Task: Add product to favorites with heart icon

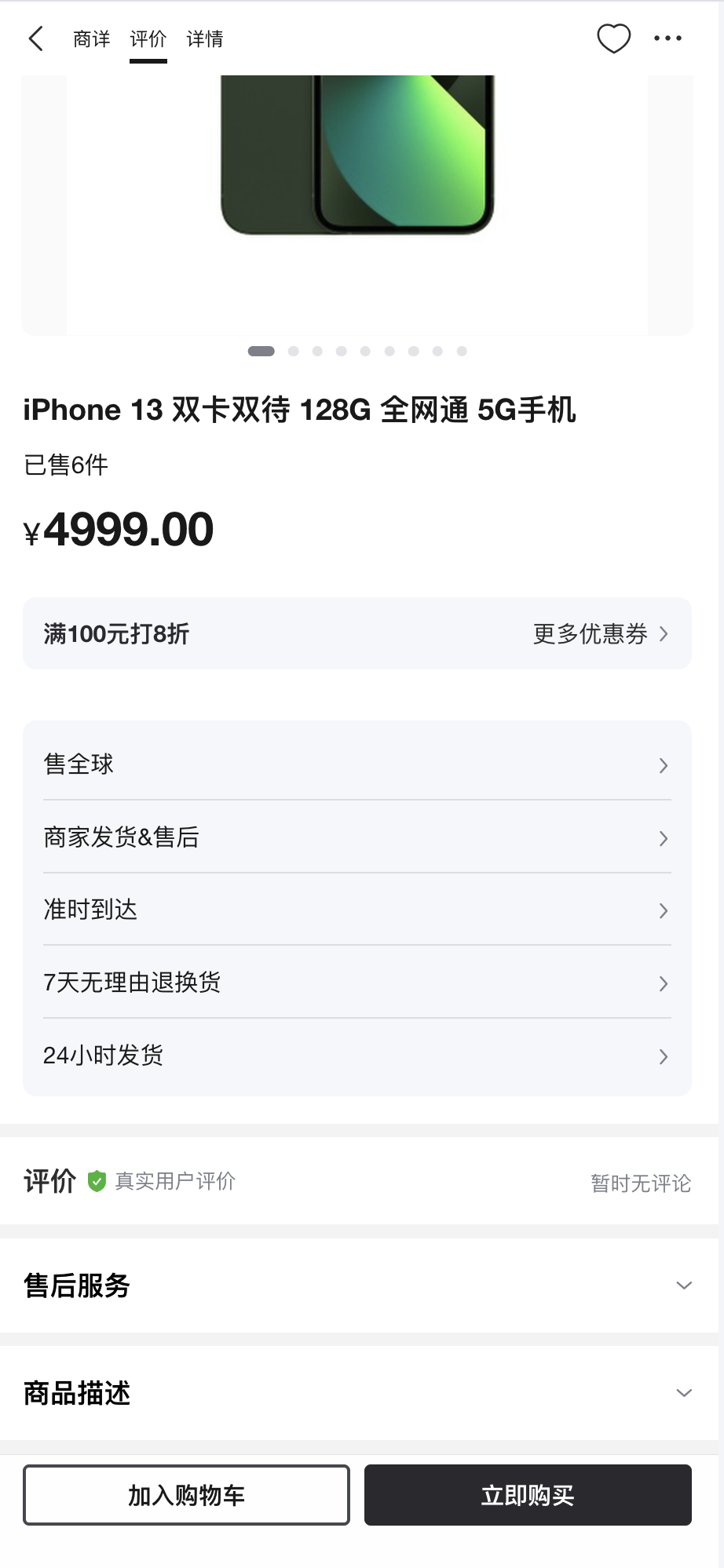Action: [x=613, y=38]
